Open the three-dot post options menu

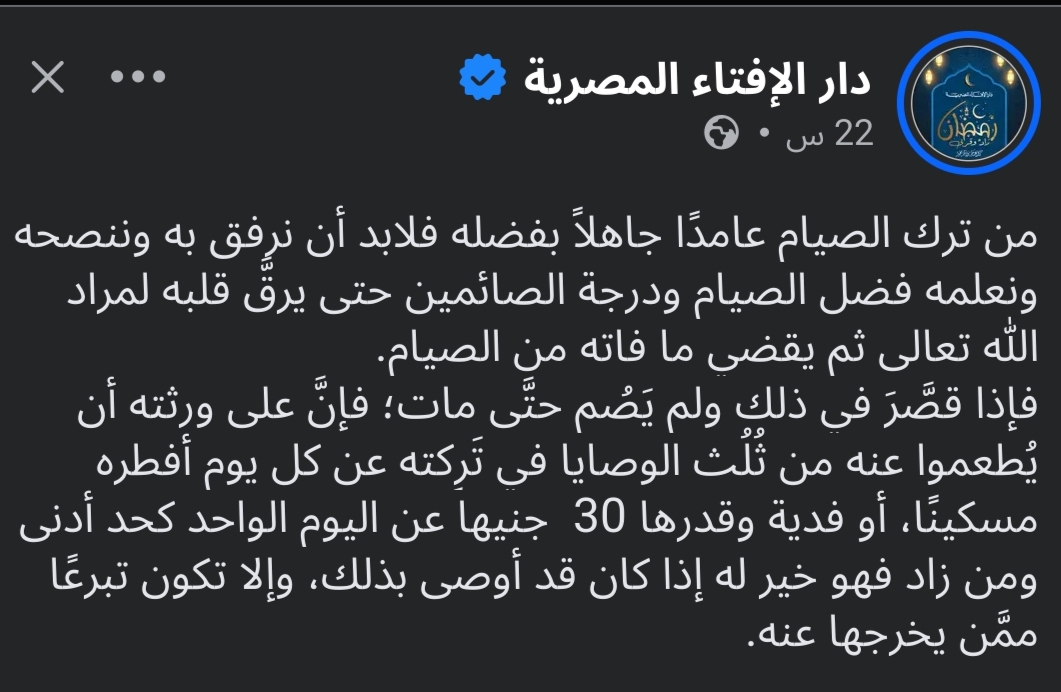[138, 77]
